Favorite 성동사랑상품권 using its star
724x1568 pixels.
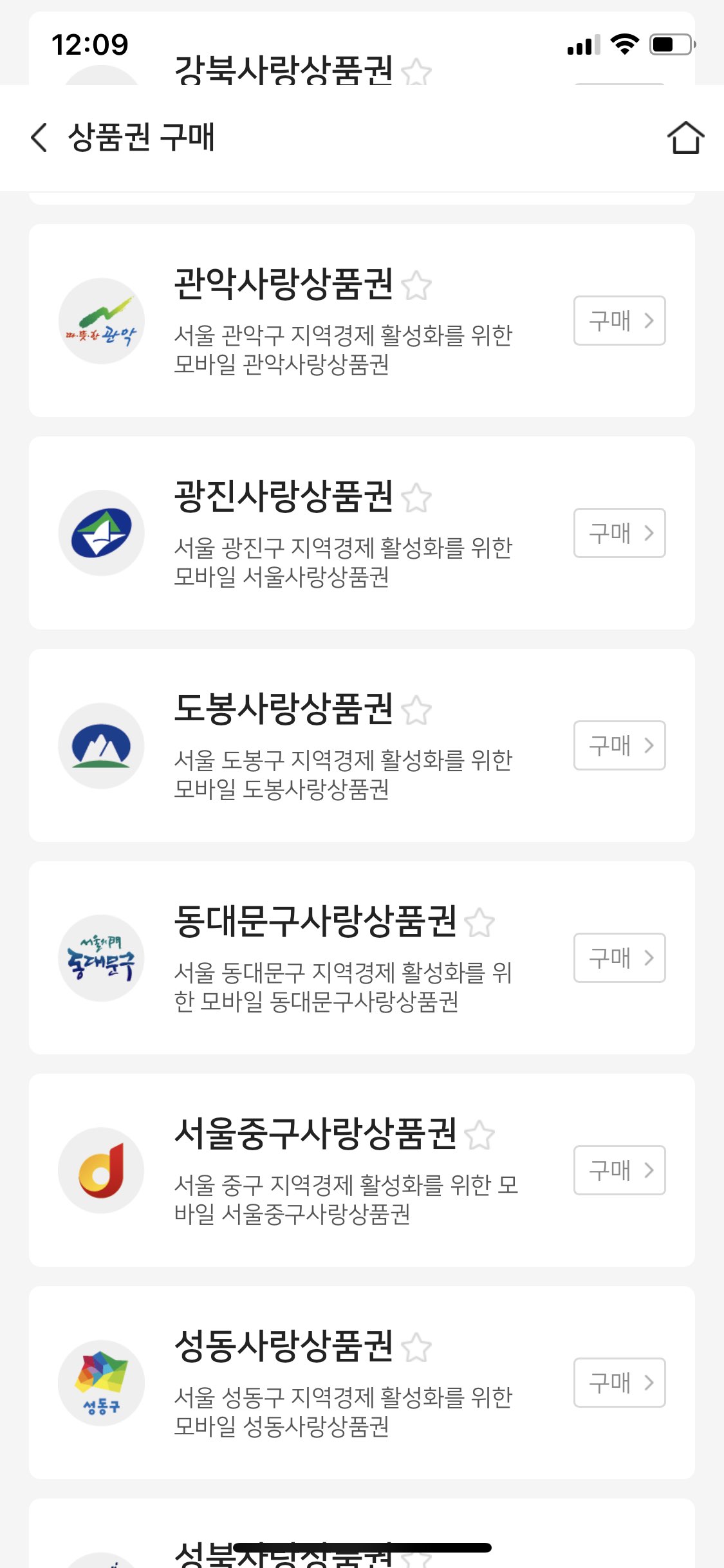pyautogui.click(x=416, y=1348)
